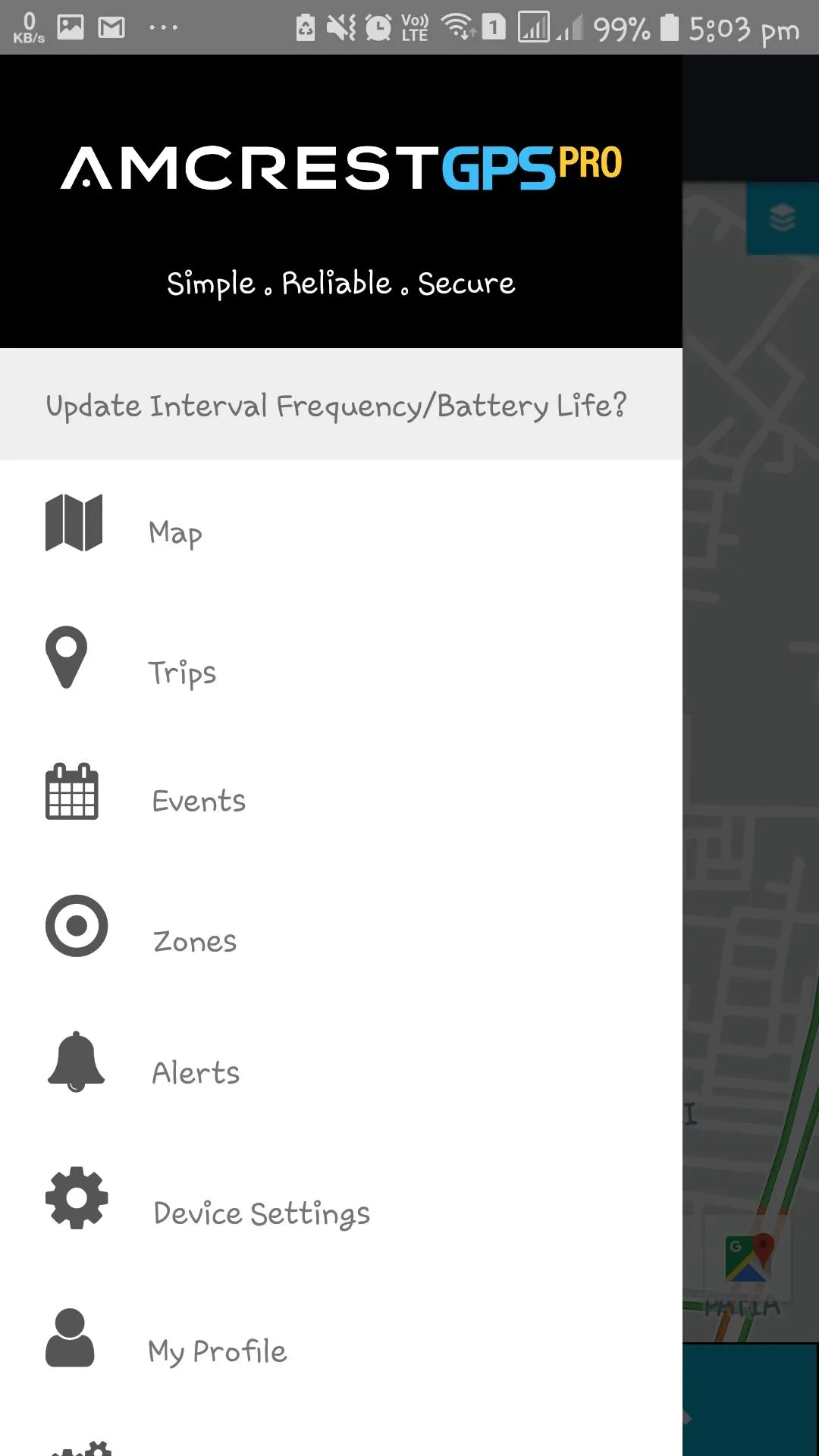
Task: Open Update Interval Frequency/Battery Life help
Action: (337, 405)
